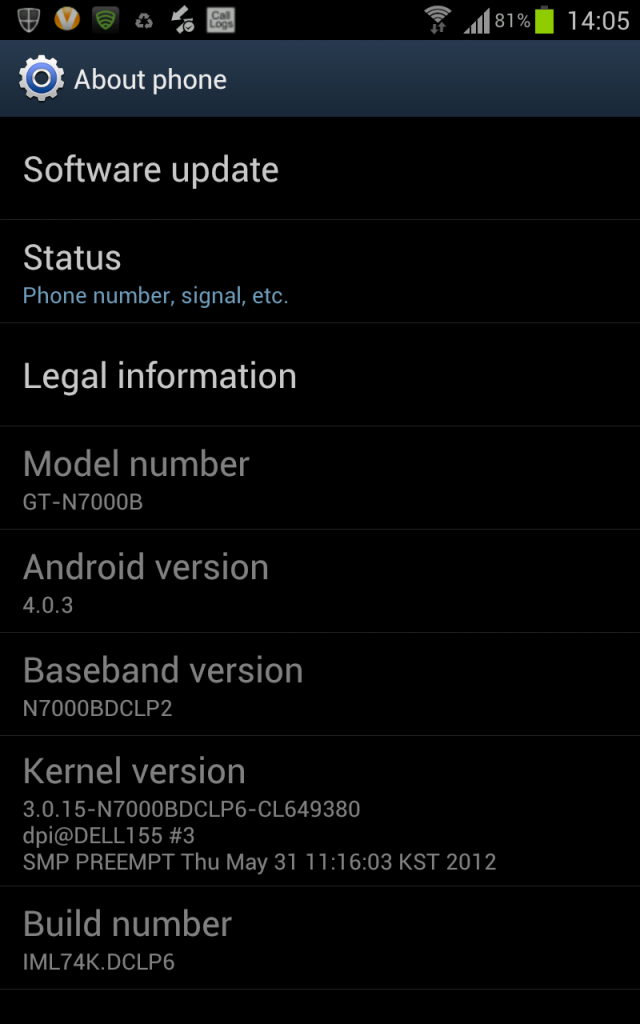Viewport: 640px width, 1024px height.
Task: Tap the Model number row
Action: pyautogui.click(x=320, y=479)
